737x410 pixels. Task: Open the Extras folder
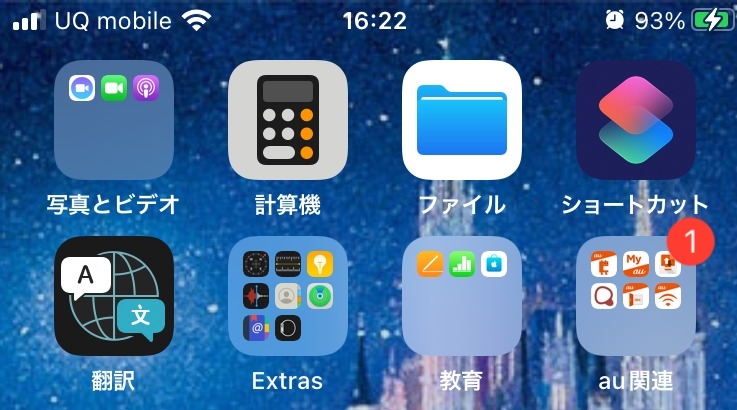288,296
